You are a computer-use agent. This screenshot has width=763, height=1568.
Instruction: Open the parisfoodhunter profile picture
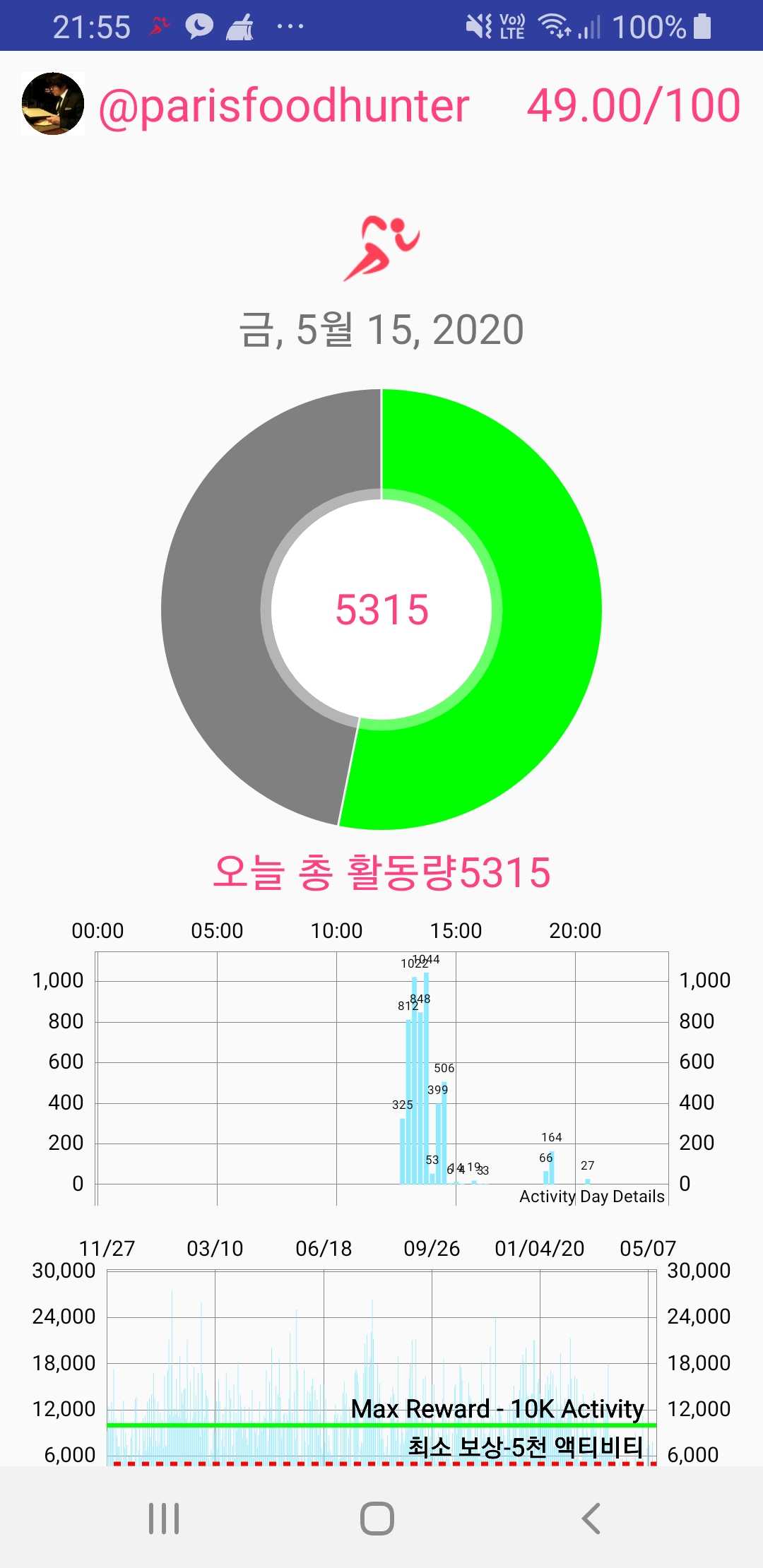53,104
